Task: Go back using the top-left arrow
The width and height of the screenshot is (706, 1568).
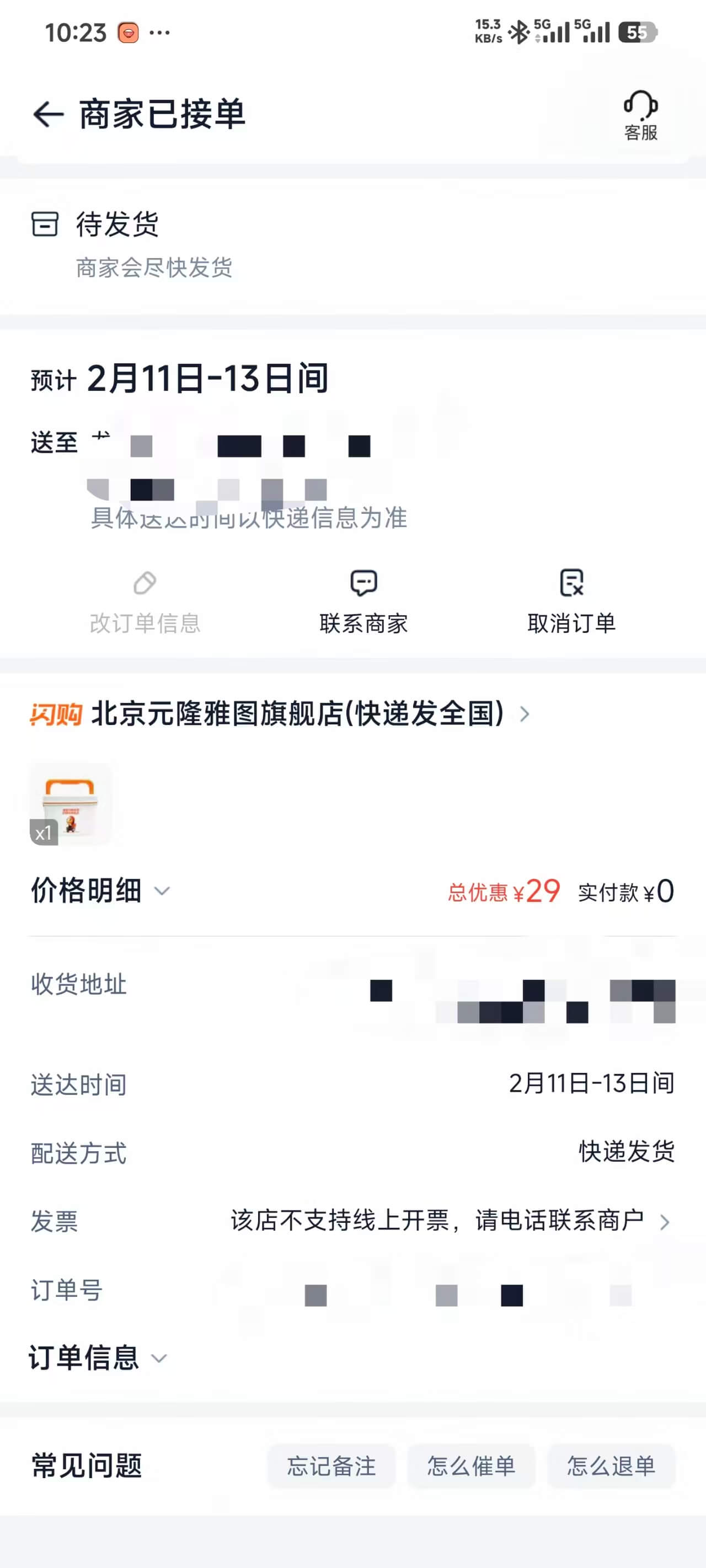Action: coord(48,115)
